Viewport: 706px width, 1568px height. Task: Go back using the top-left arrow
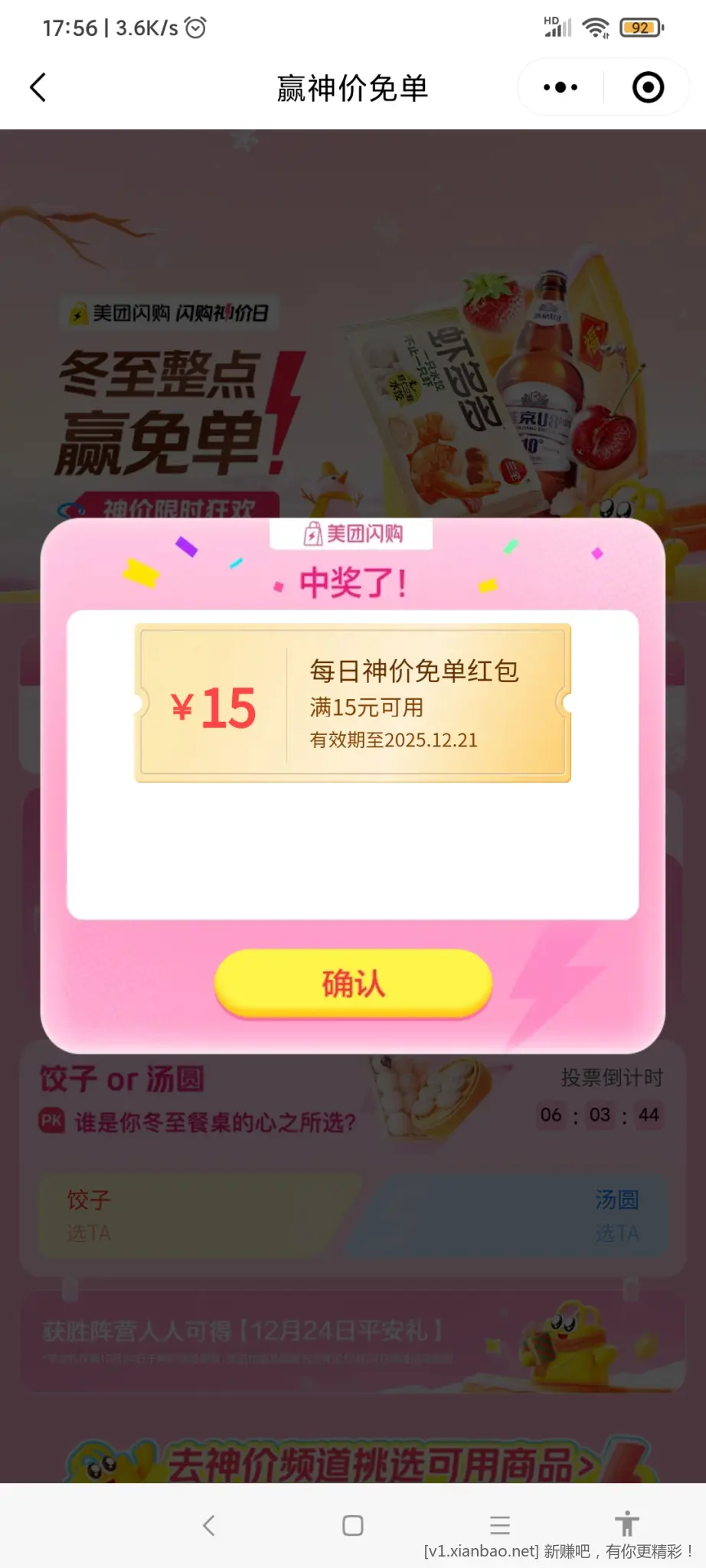pos(38,87)
